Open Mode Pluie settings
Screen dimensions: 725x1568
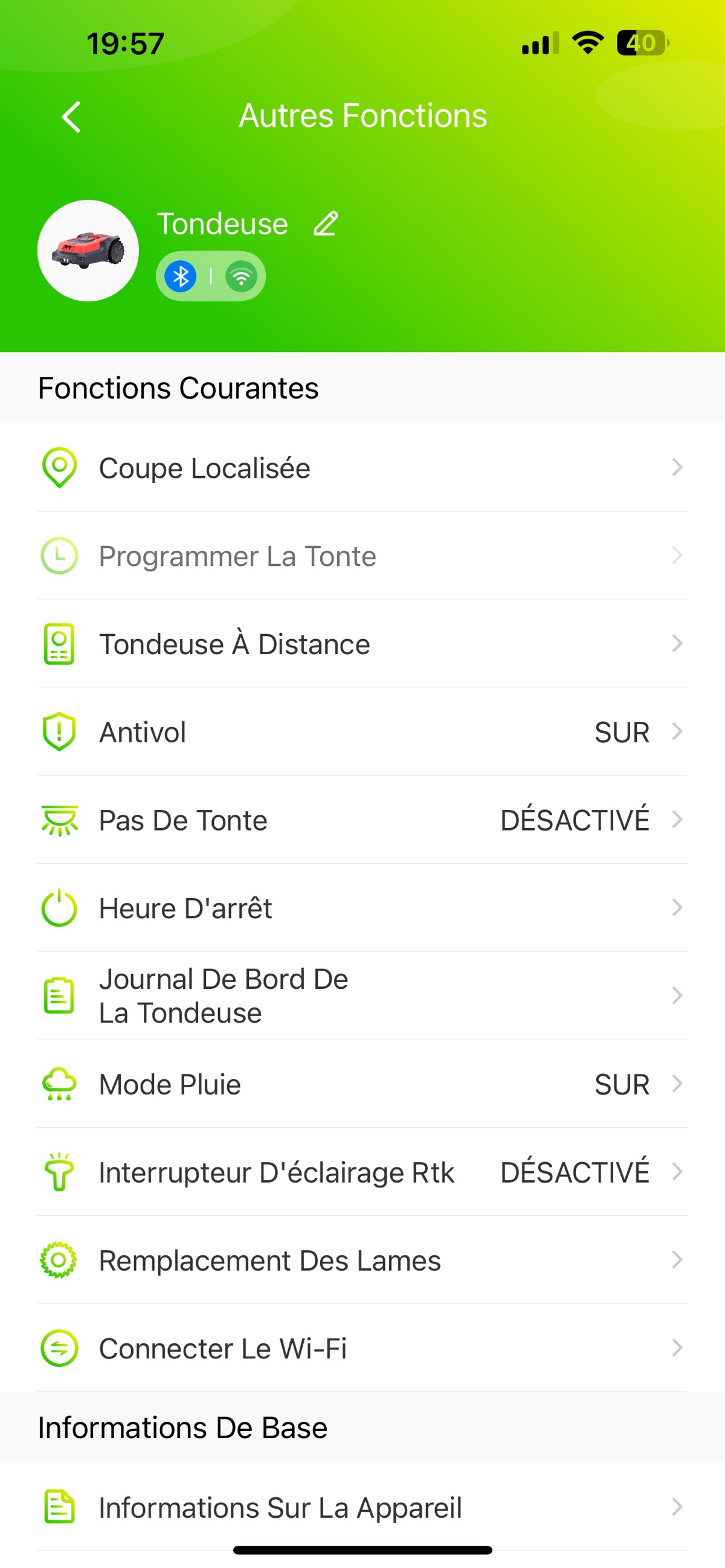(362, 1084)
